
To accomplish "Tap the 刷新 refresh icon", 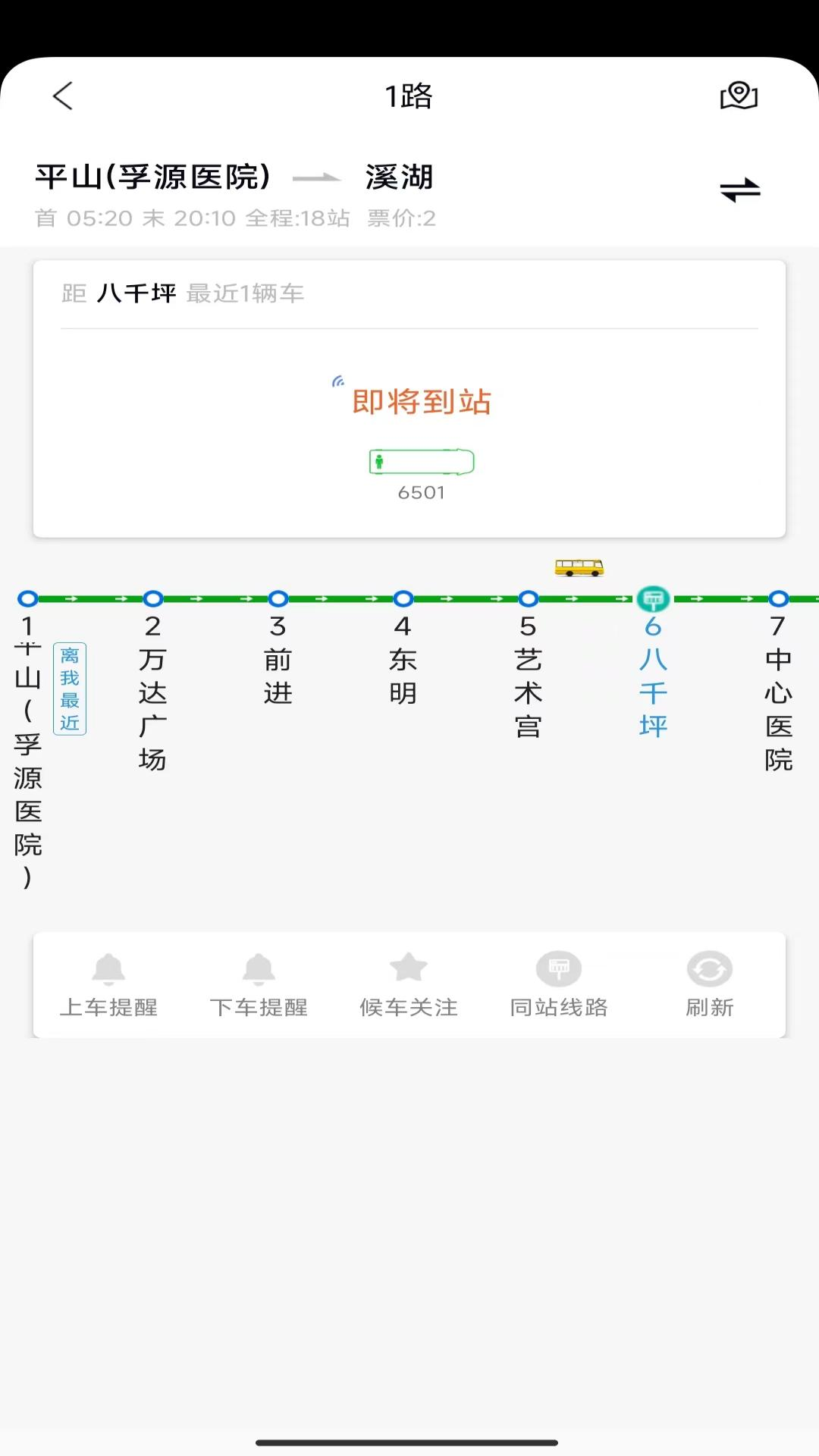I will tap(709, 969).
